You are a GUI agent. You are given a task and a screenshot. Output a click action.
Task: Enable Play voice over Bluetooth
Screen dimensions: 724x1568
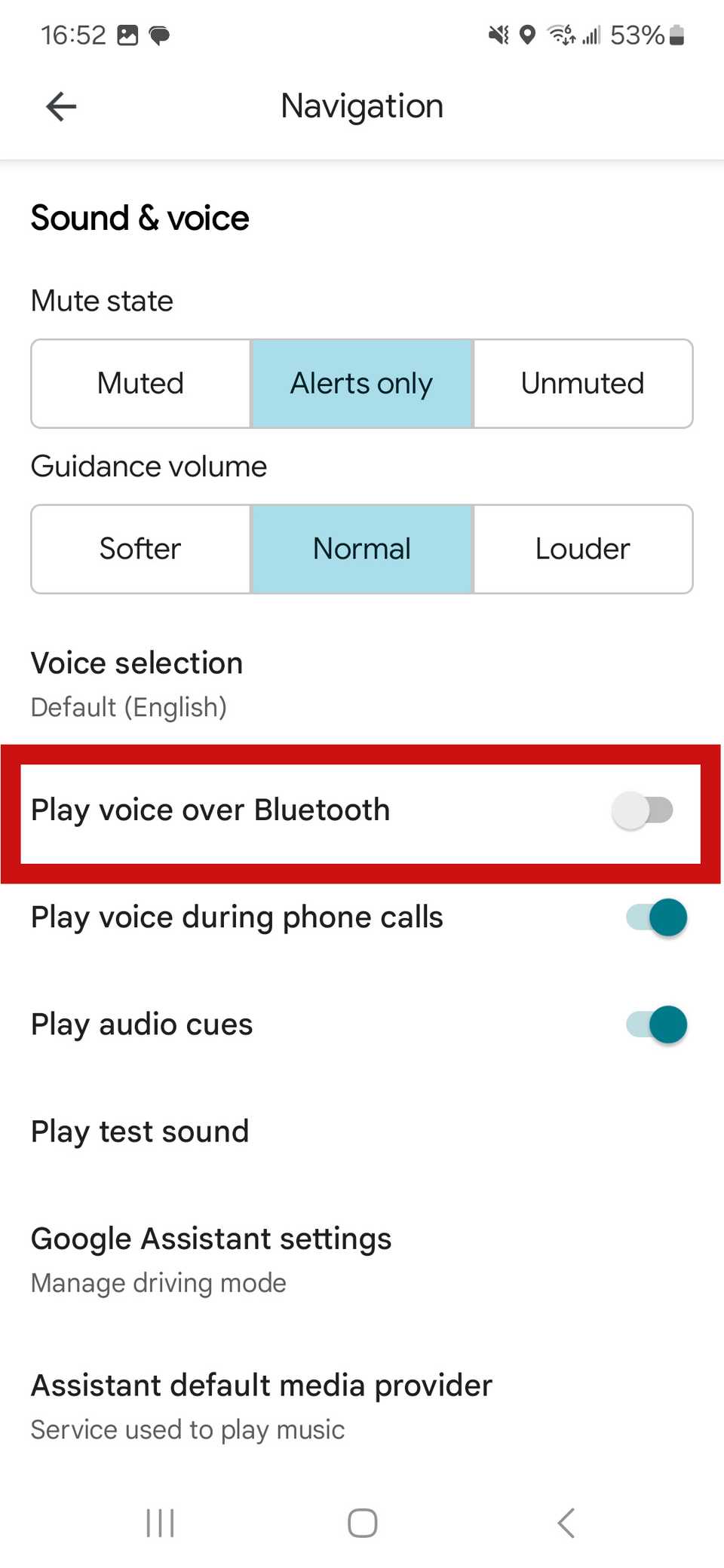(x=645, y=810)
